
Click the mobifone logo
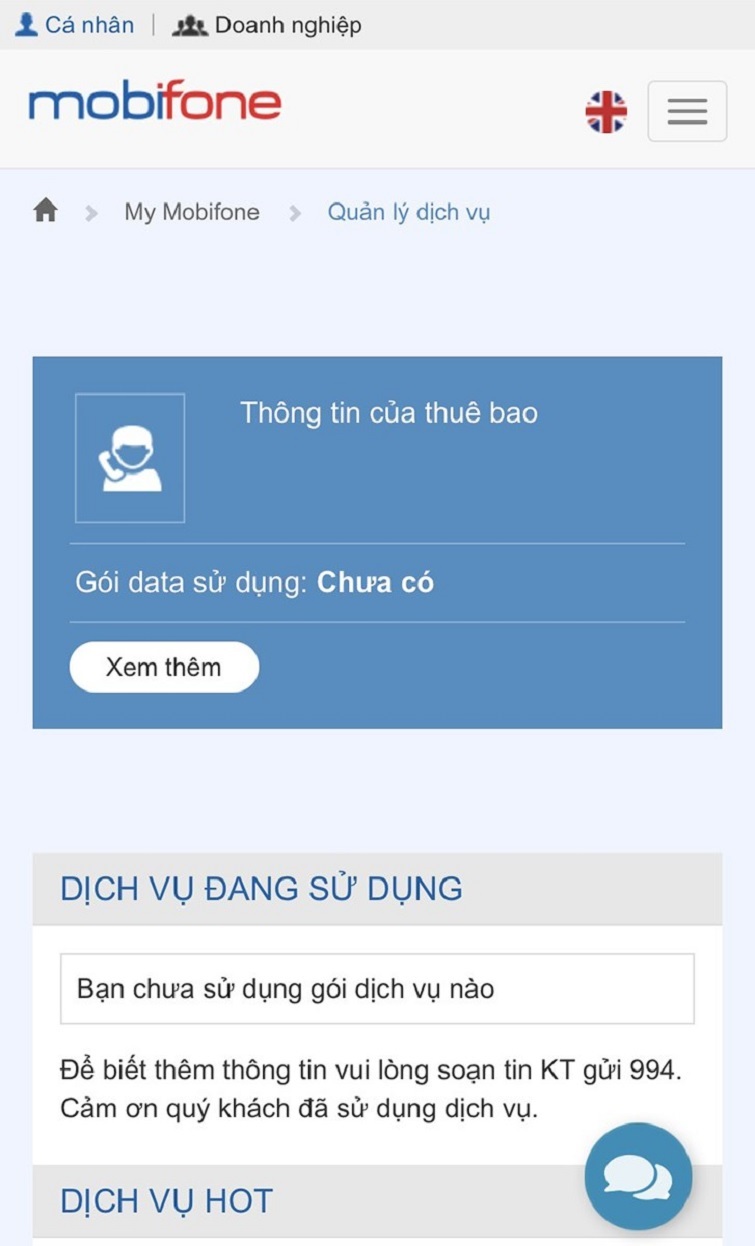(154, 100)
